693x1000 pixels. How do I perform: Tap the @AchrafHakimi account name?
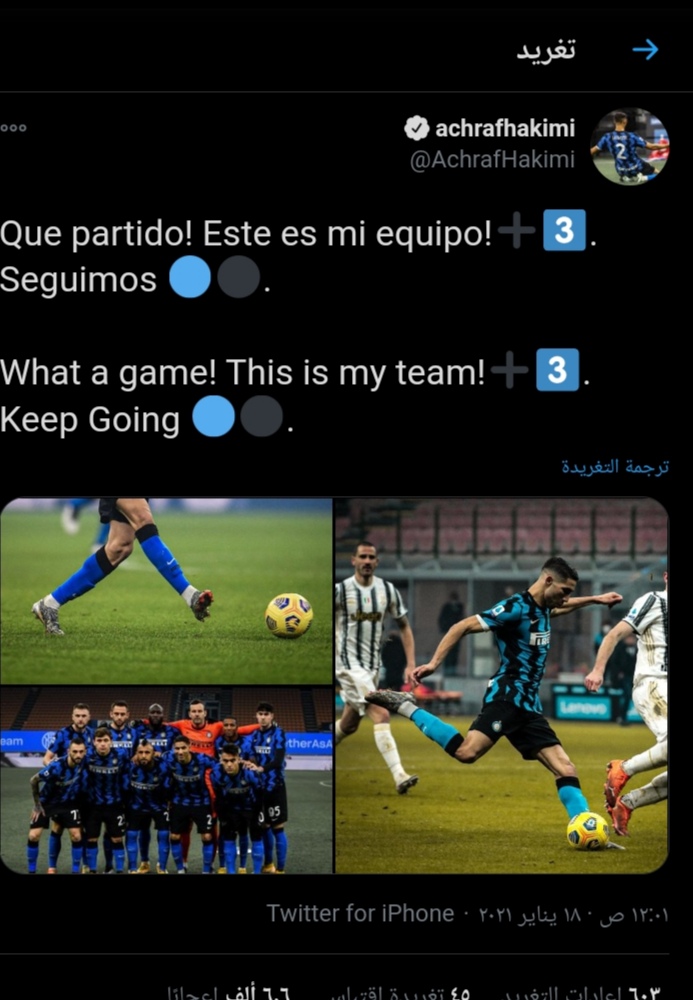click(492, 160)
